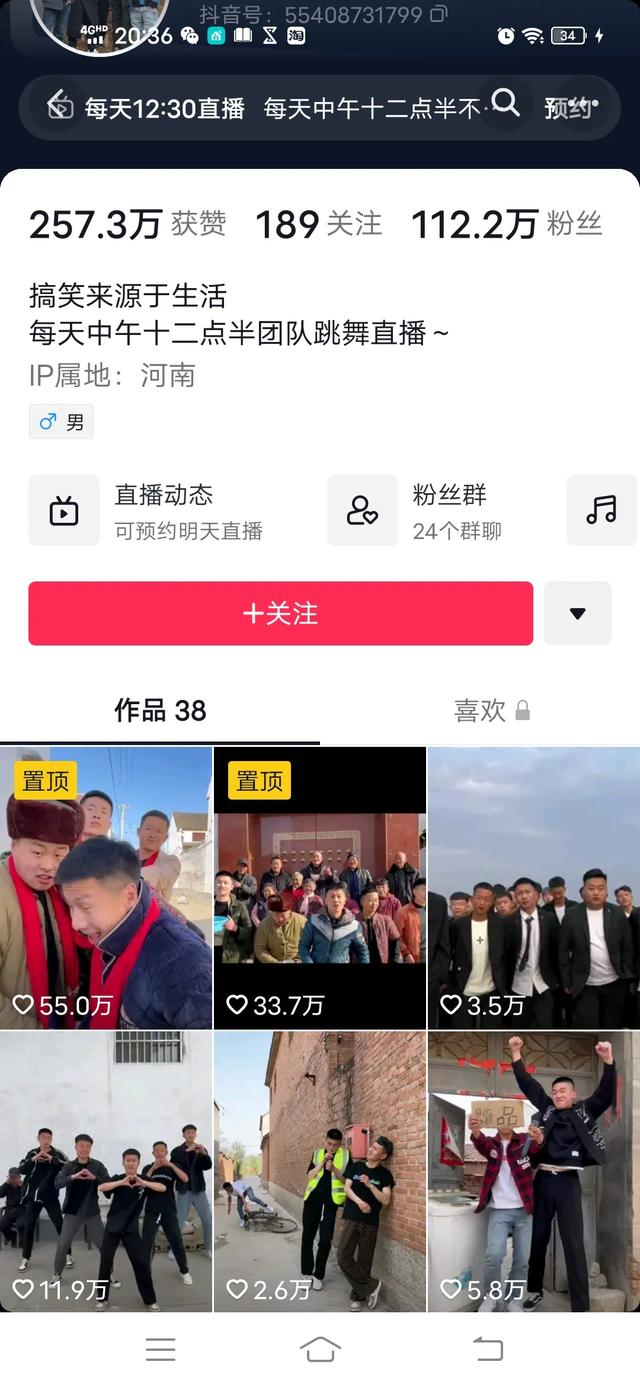This screenshot has width=640, height=1387.
Task: Go back with the system back button
Action: pos(488,1350)
